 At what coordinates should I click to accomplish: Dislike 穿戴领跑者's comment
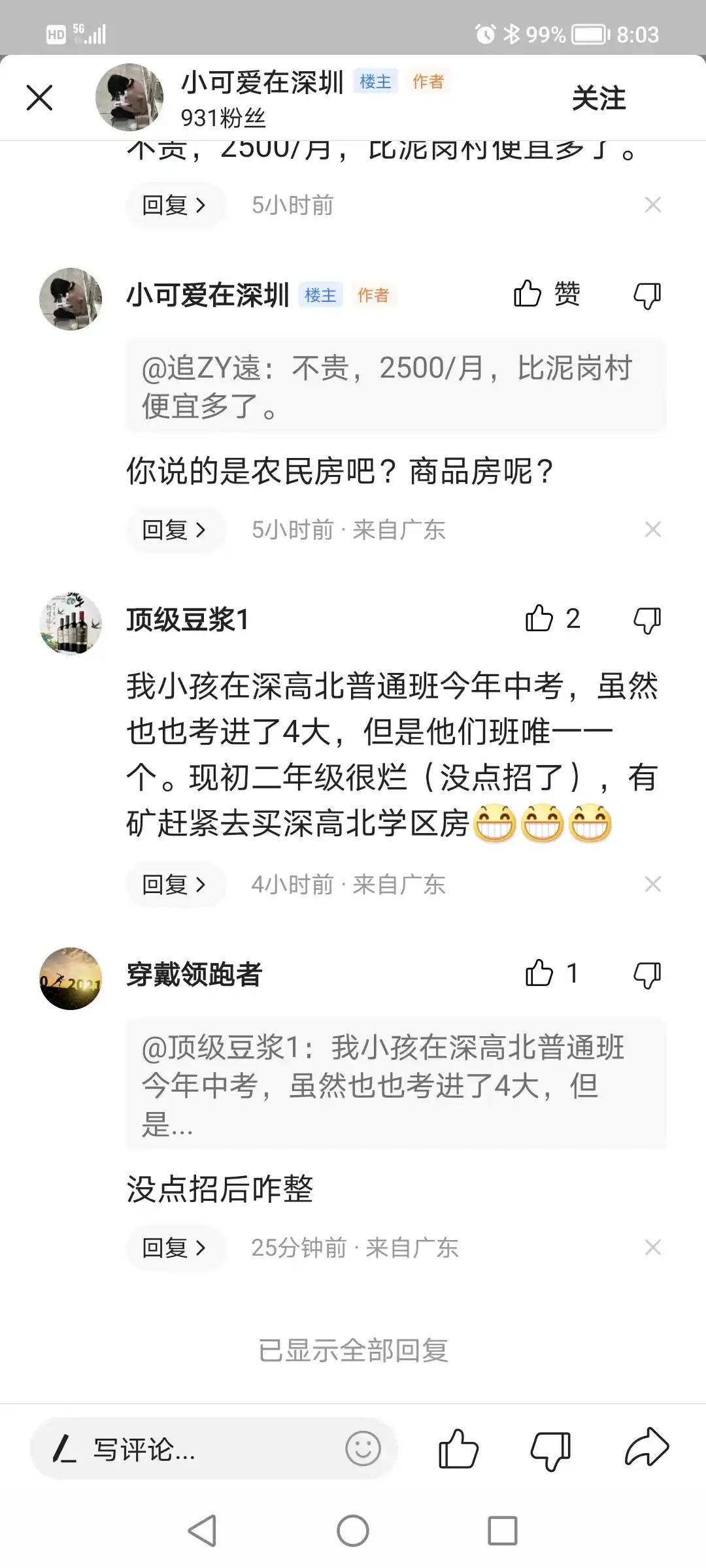(x=647, y=975)
